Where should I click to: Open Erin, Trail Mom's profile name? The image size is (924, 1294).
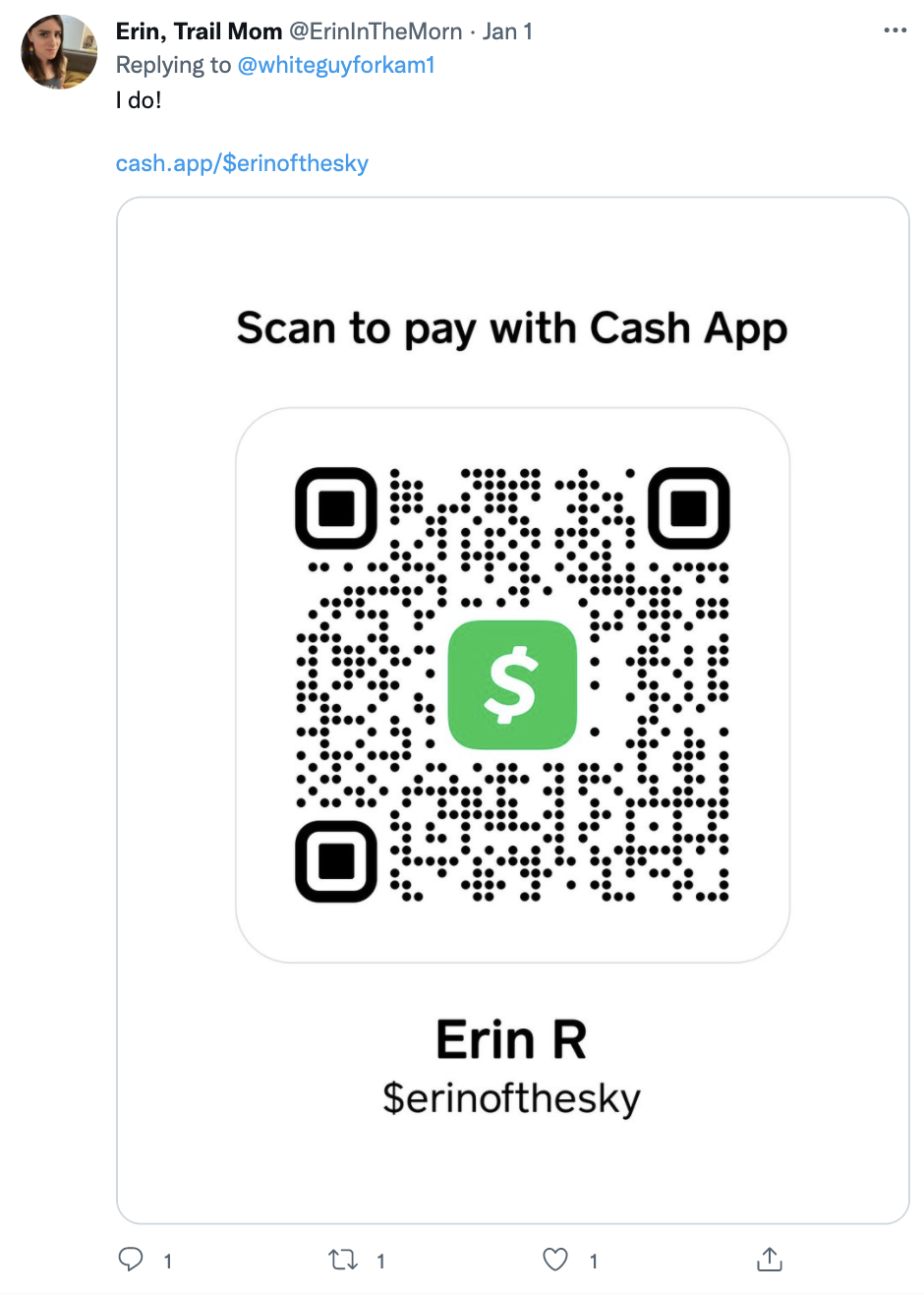coord(199,31)
